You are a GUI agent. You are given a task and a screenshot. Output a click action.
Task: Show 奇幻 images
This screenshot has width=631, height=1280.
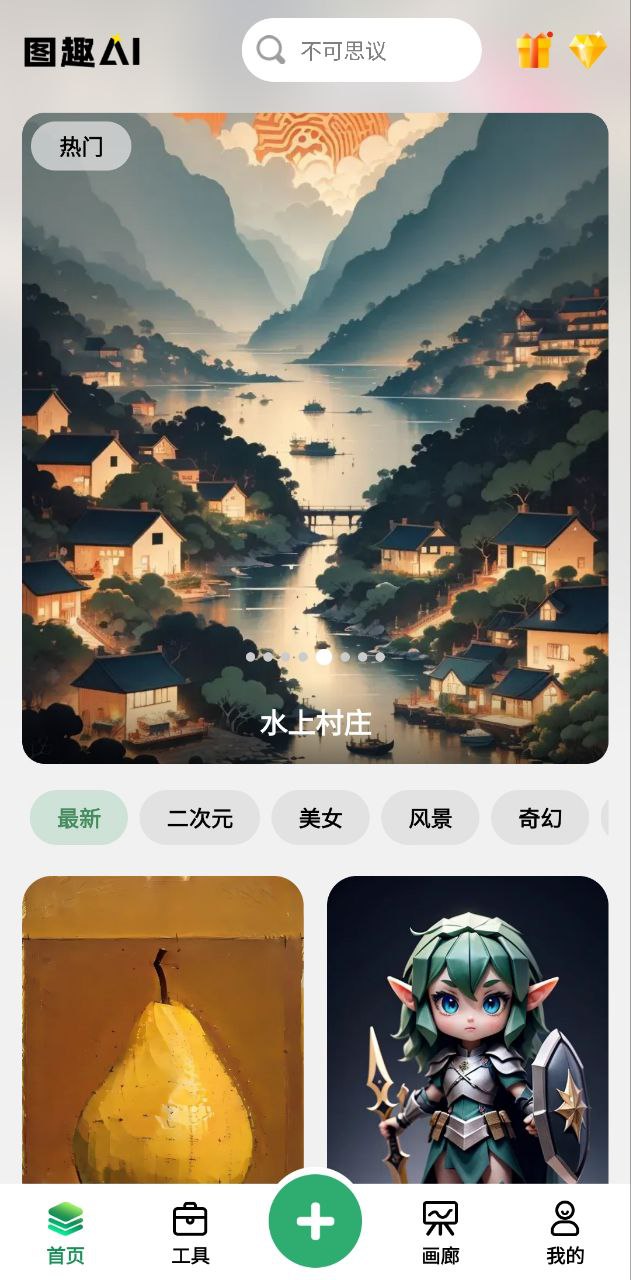pos(540,818)
